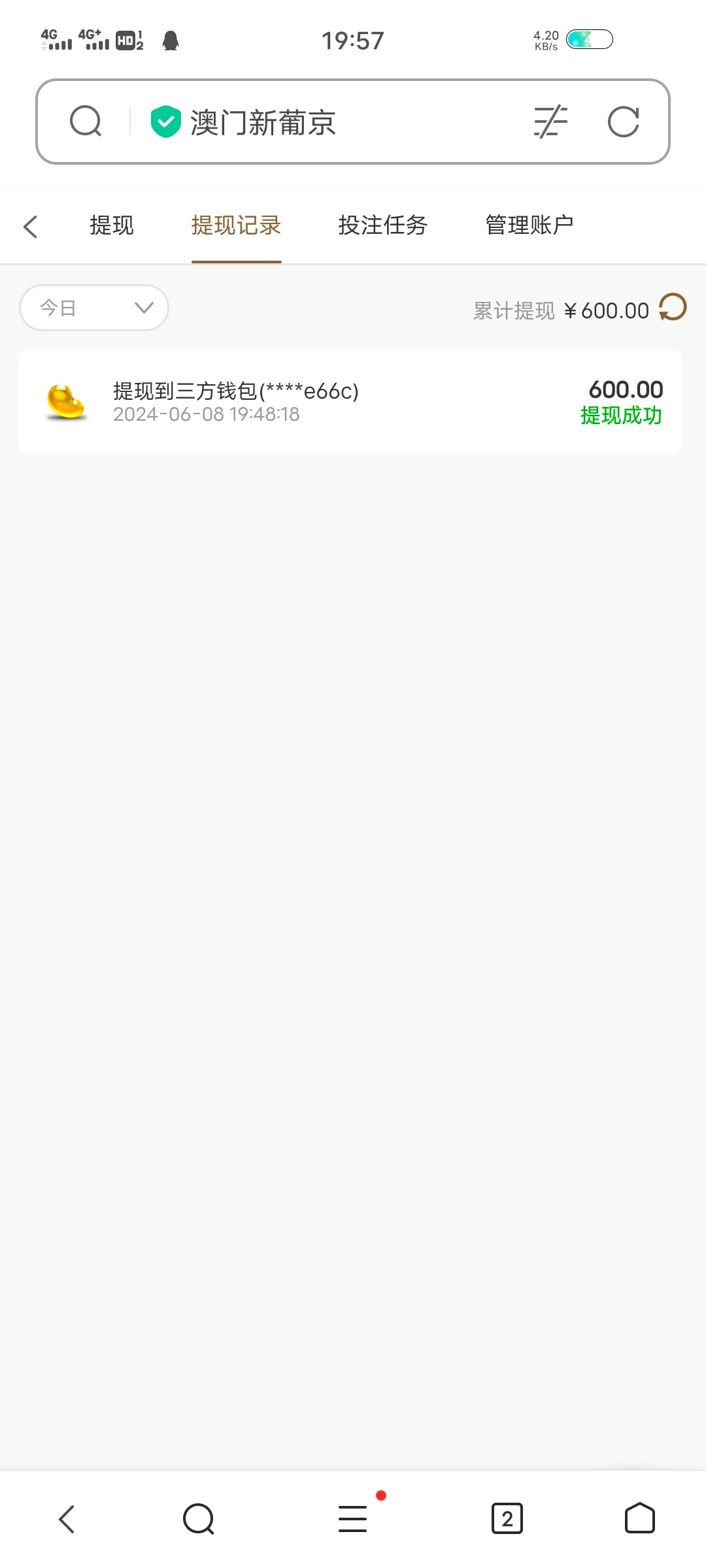Open the browser tools icon in address bar
Screen dimensions: 706x1568
pos(550,122)
